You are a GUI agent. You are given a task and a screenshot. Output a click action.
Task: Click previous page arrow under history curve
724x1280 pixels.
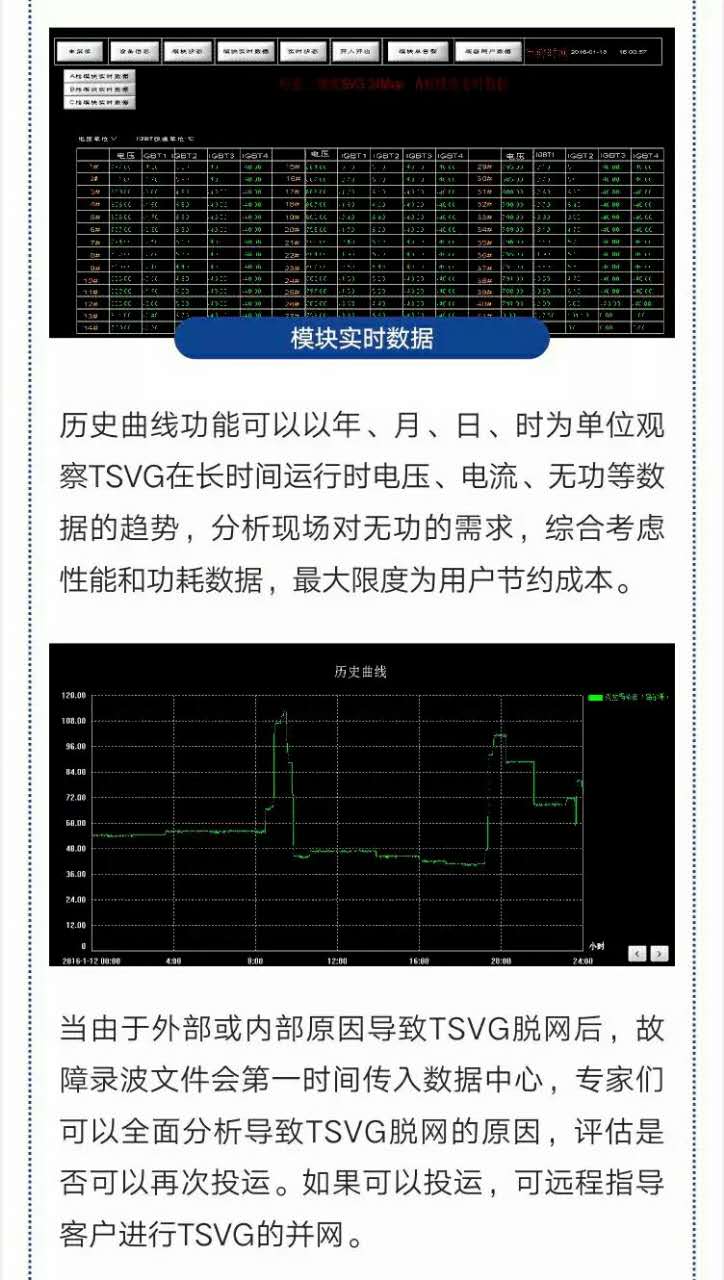click(x=637, y=953)
